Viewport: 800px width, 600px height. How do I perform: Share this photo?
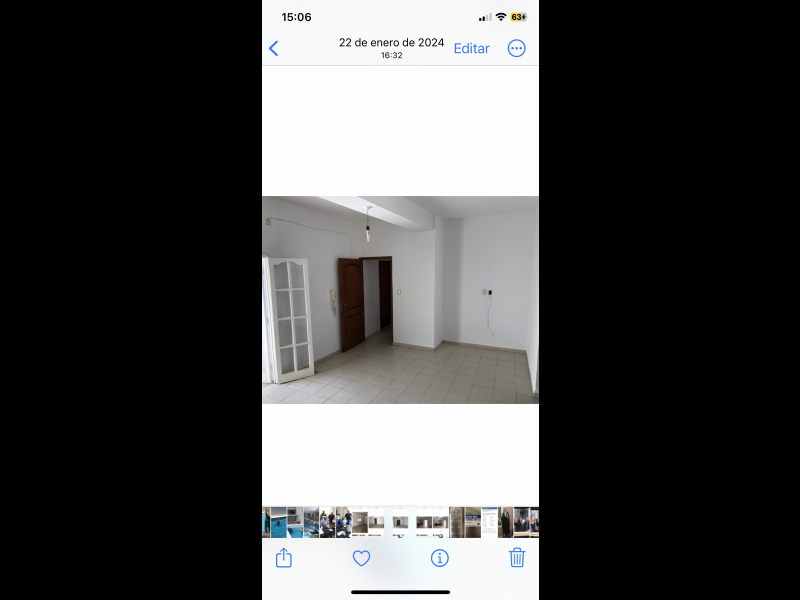(284, 558)
